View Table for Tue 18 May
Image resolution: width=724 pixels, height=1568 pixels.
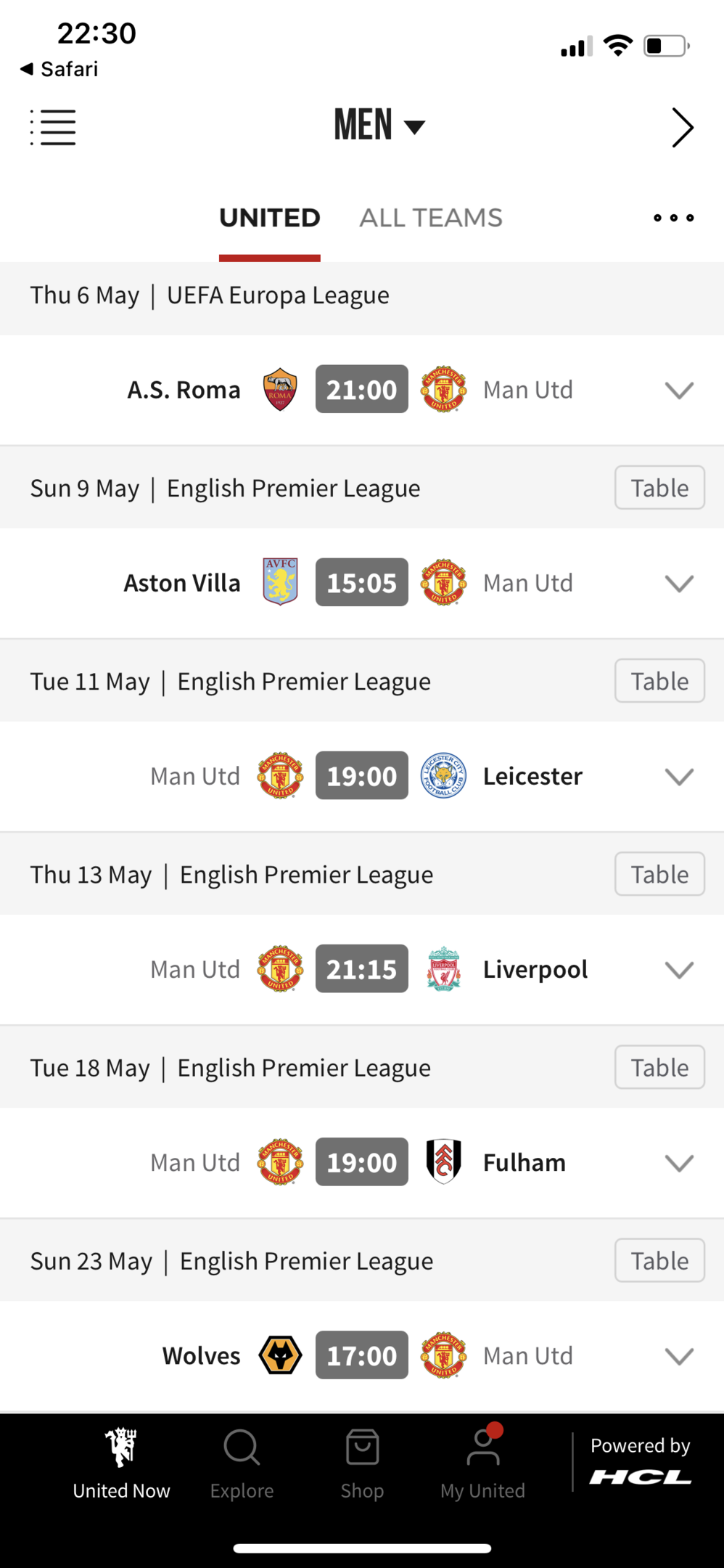pyautogui.click(x=659, y=1067)
